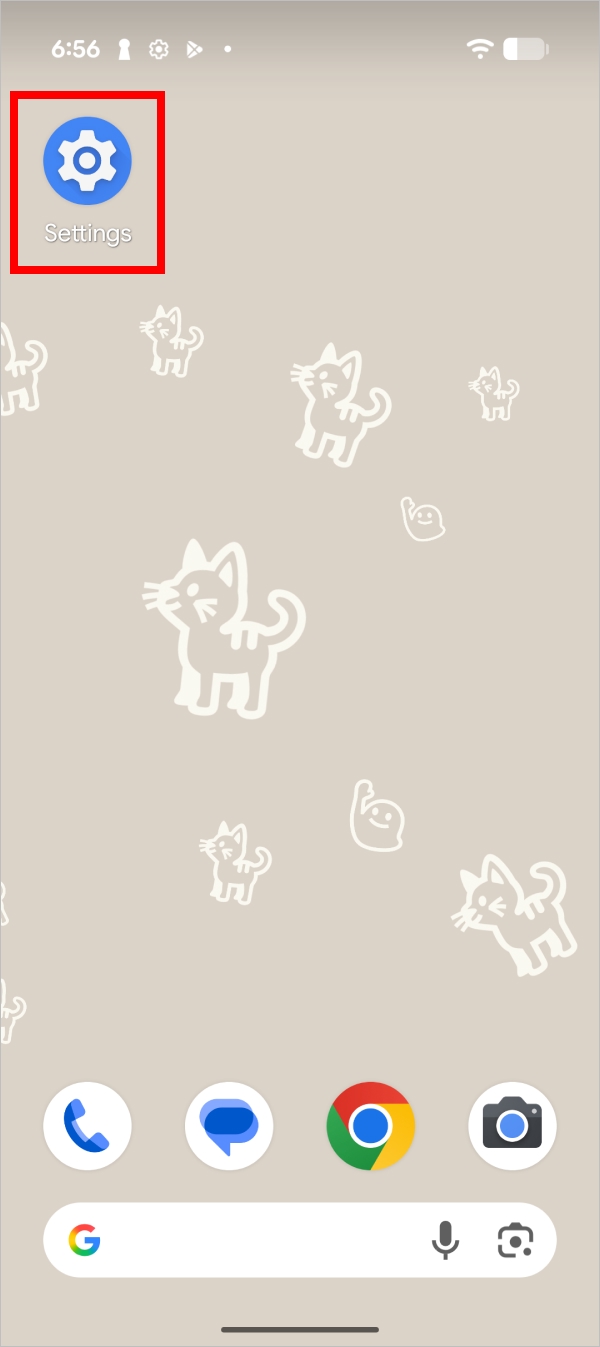Tap the Google search bar
Image resolution: width=600 pixels, height=1347 pixels.
[260, 1241]
